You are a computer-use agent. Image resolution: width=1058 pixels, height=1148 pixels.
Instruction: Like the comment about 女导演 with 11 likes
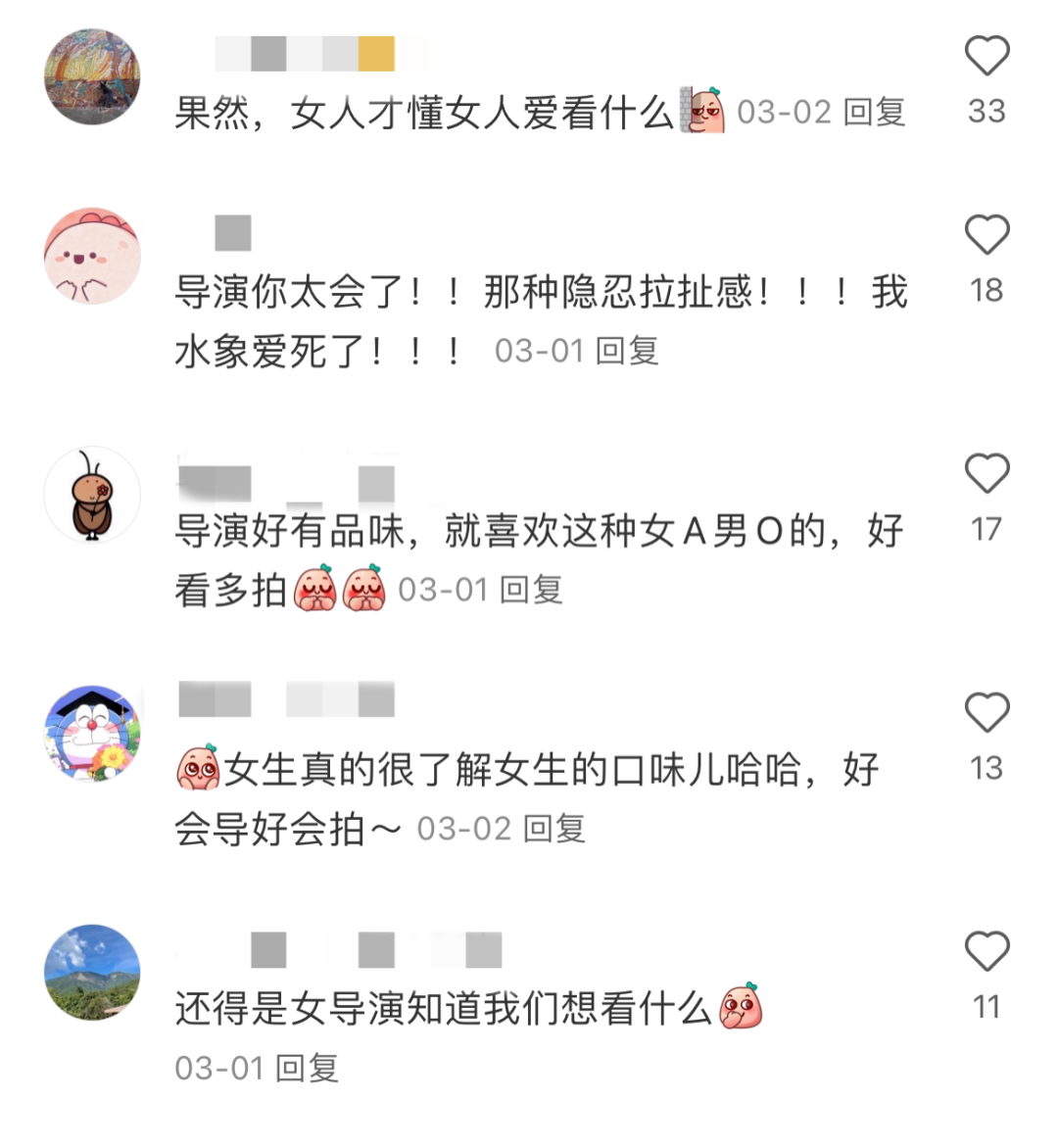point(986,951)
